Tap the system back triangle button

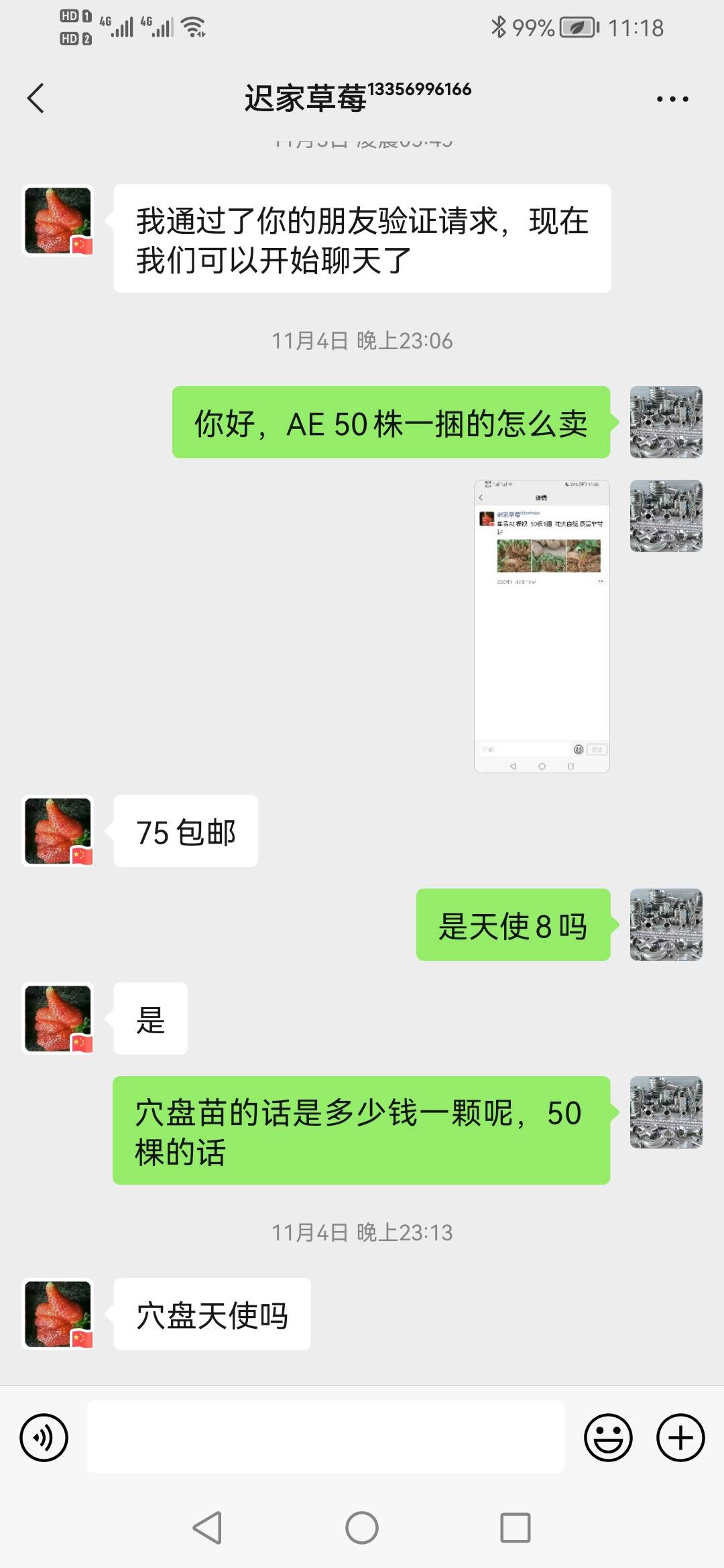click(x=208, y=1528)
